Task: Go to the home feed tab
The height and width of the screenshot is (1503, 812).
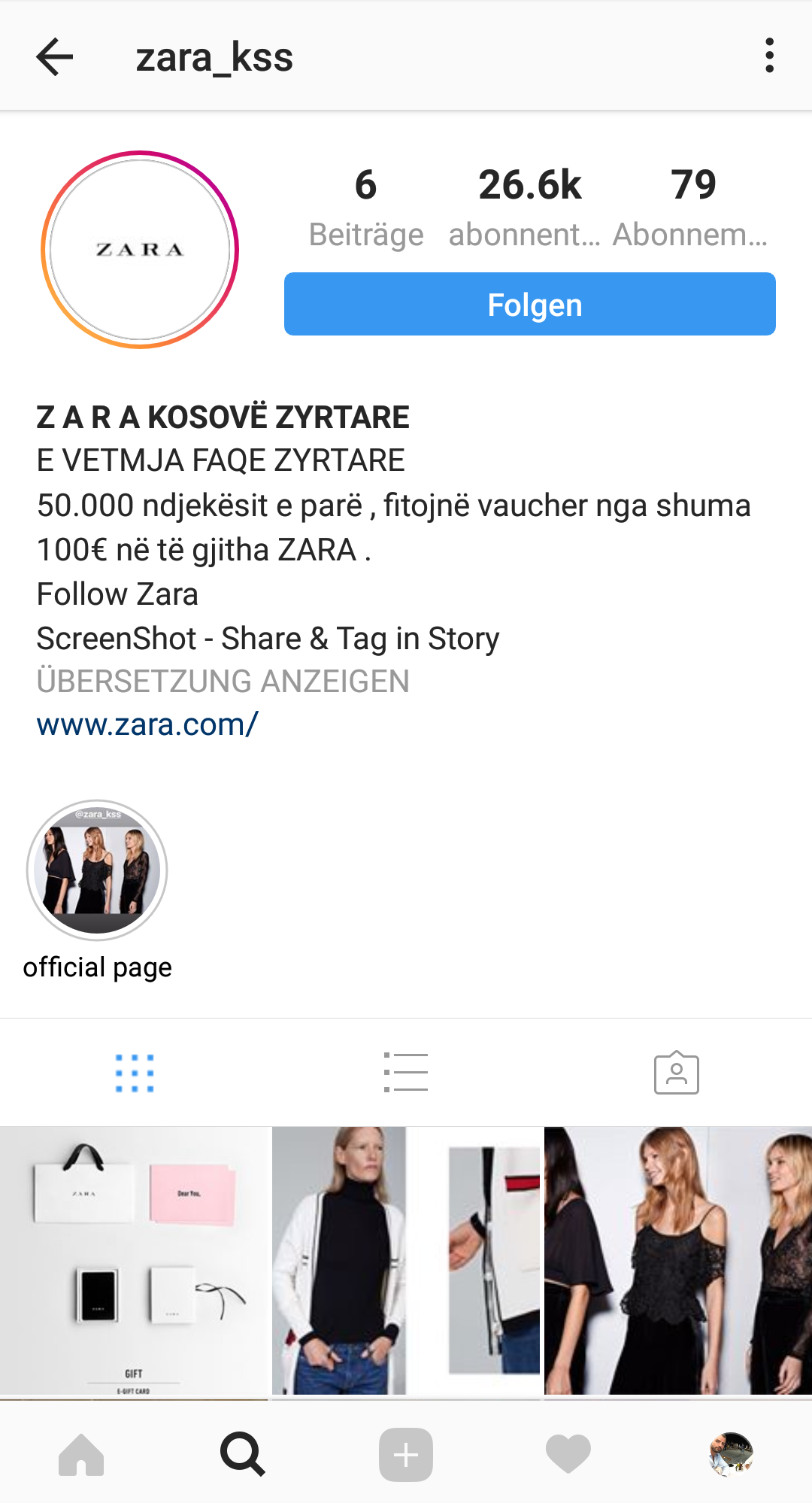Action: click(x=81, y=1455)
